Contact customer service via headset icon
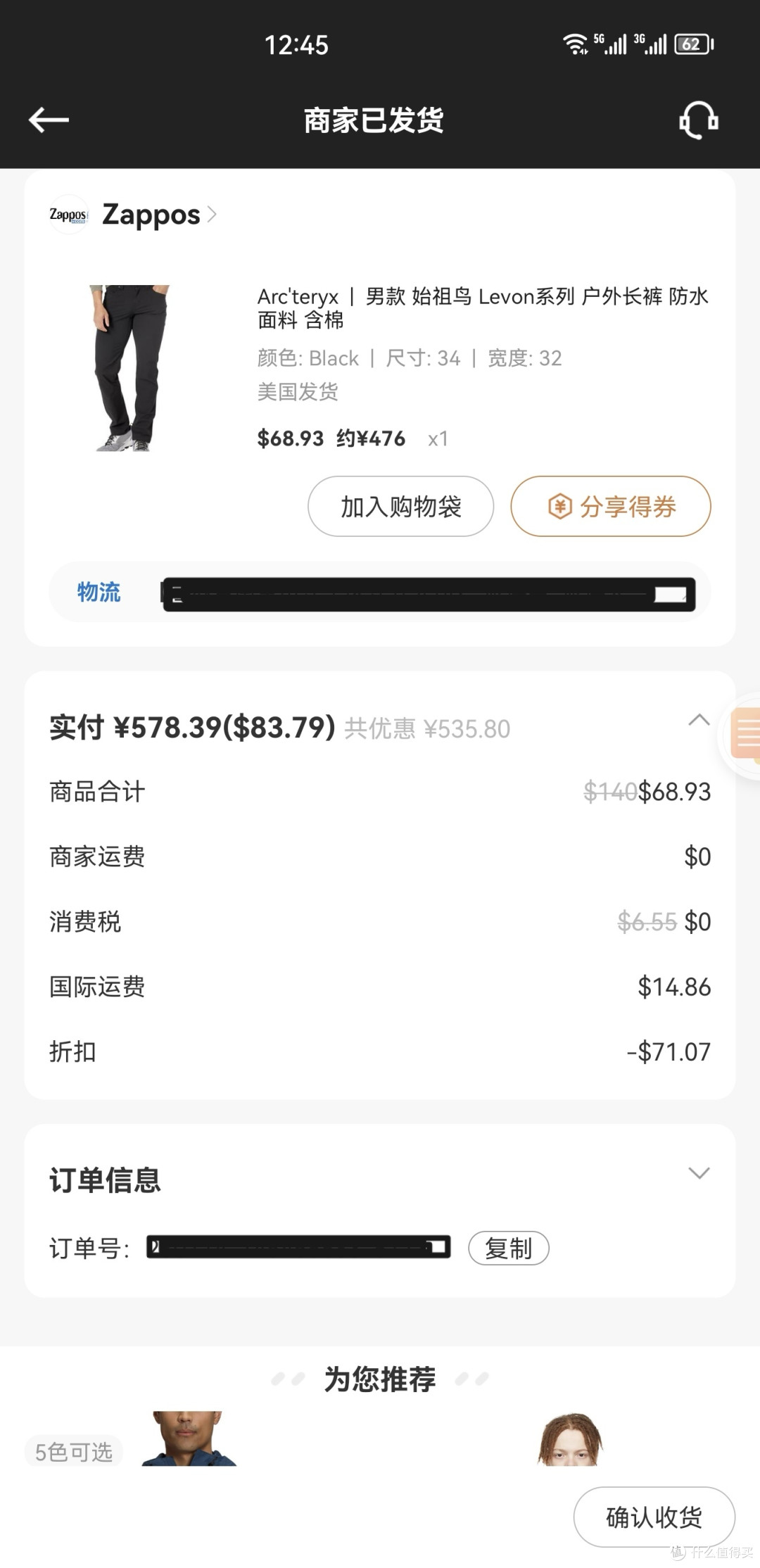Viewport: 760px width, 1568px height. [698, 120]
